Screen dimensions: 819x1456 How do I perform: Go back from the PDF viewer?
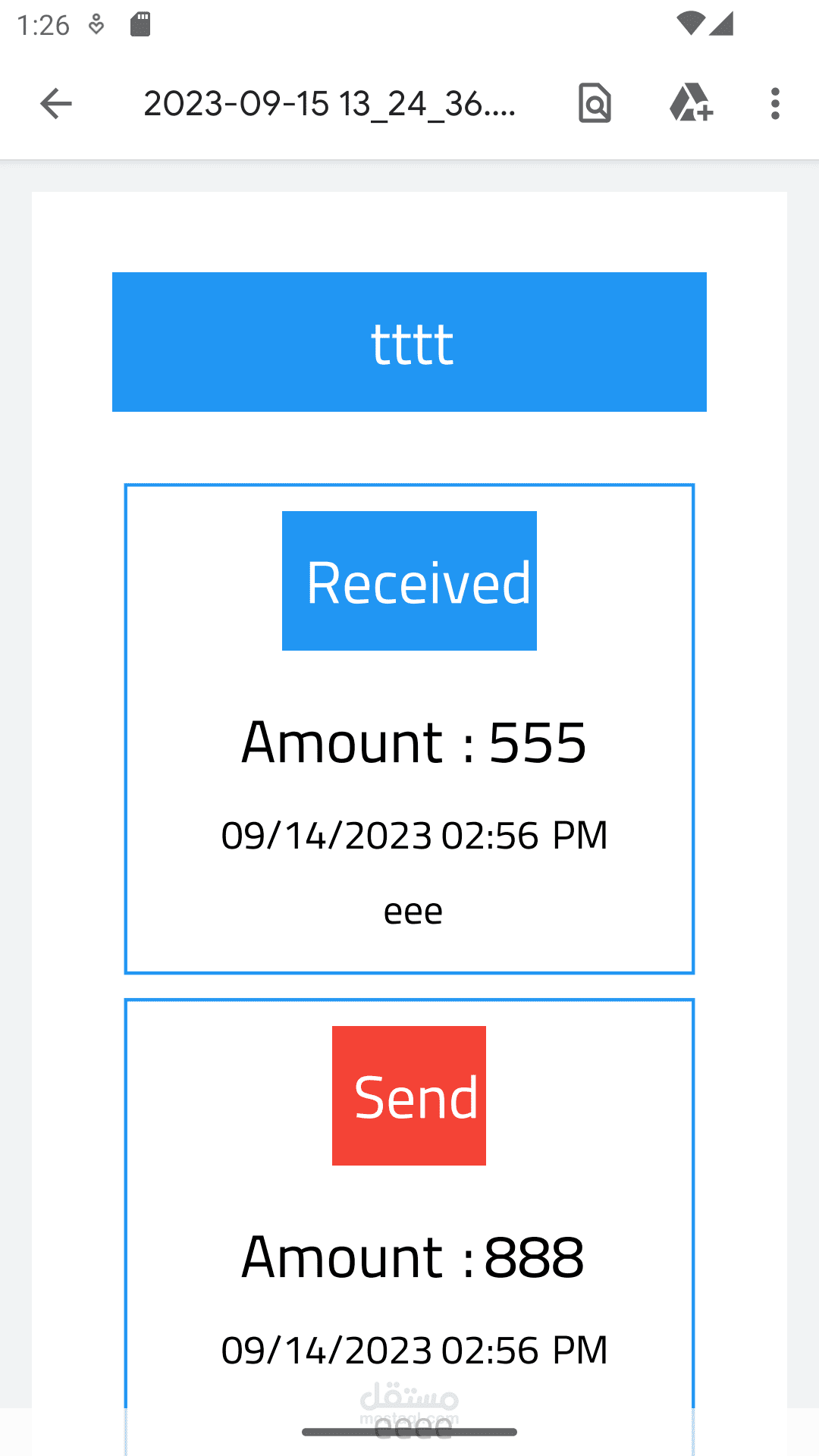point(56,104)
